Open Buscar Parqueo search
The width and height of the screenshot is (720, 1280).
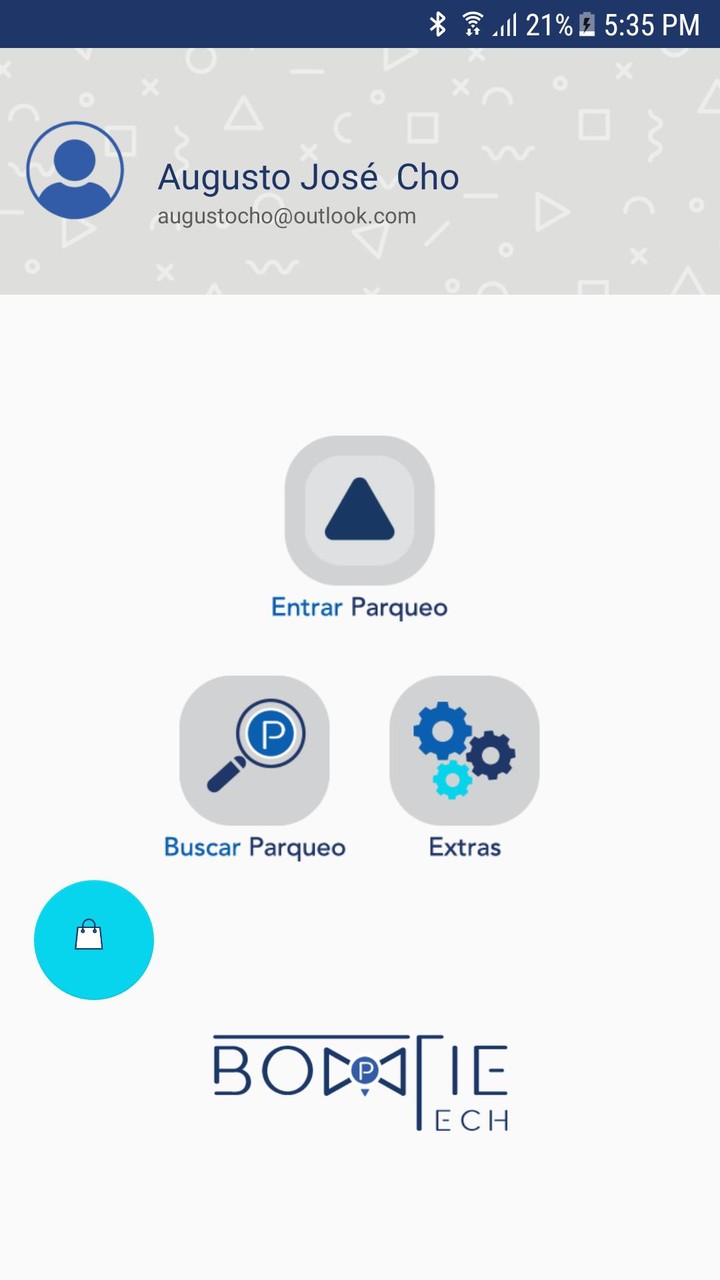pyautogui.click(x=254, y=751)
